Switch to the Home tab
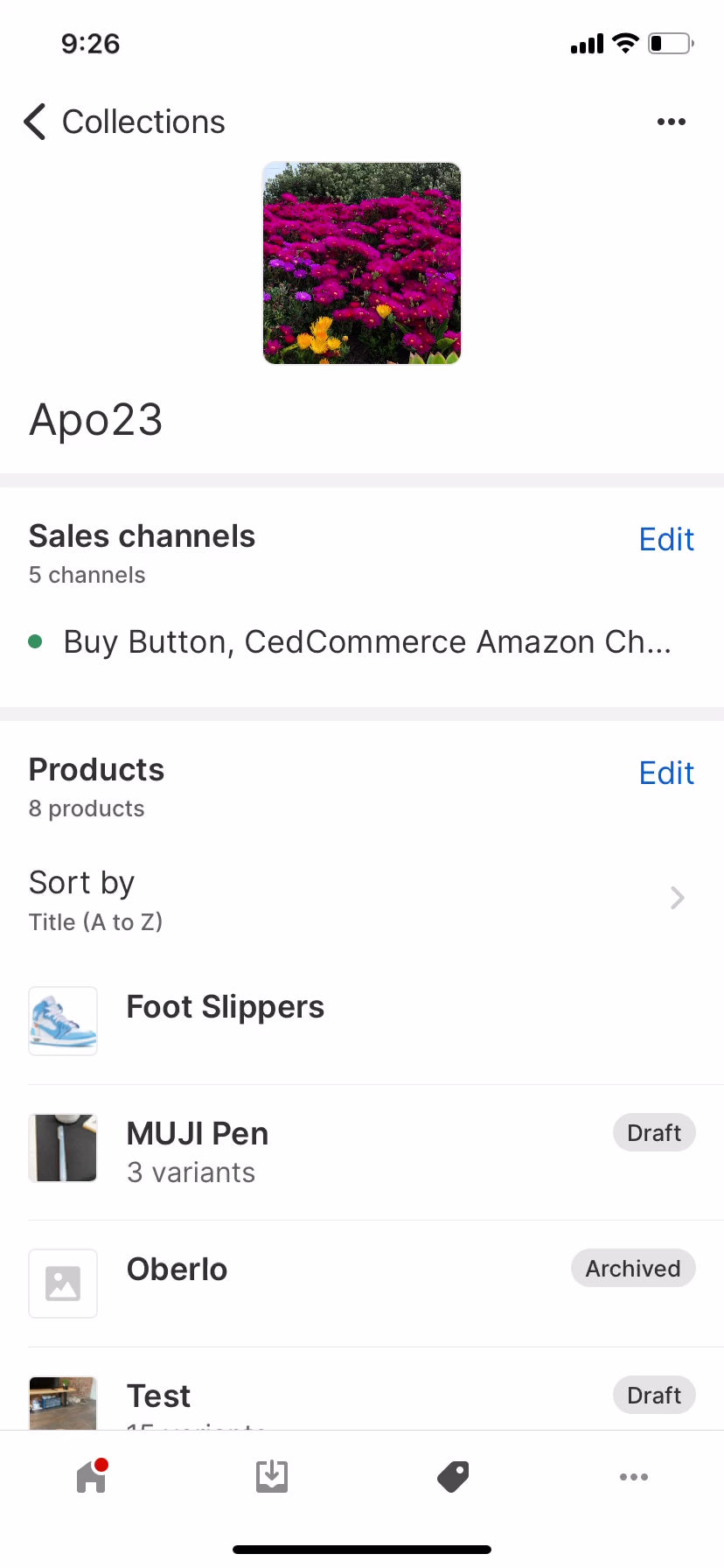724x1568 pixels. 91,1477
